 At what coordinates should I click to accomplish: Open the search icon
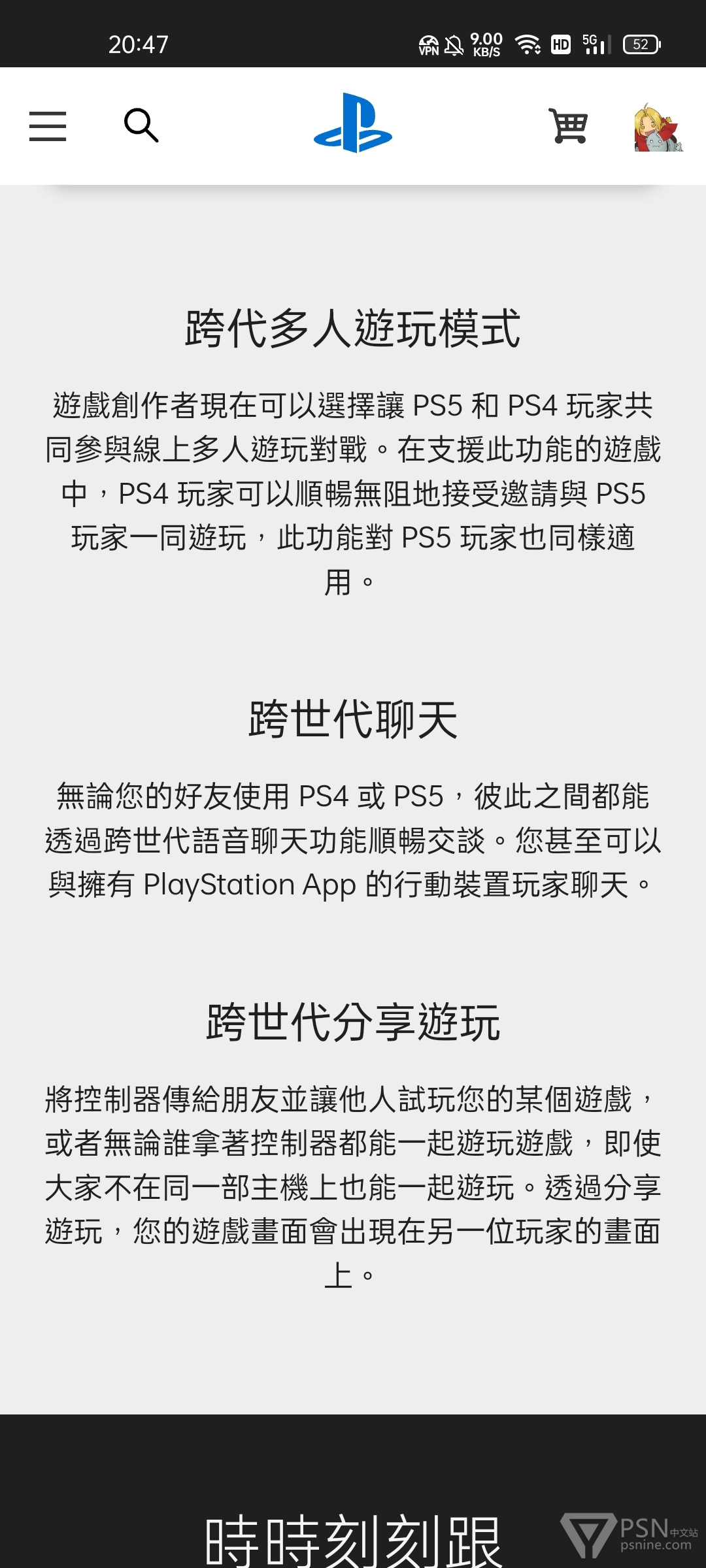[x=141, y=125]
